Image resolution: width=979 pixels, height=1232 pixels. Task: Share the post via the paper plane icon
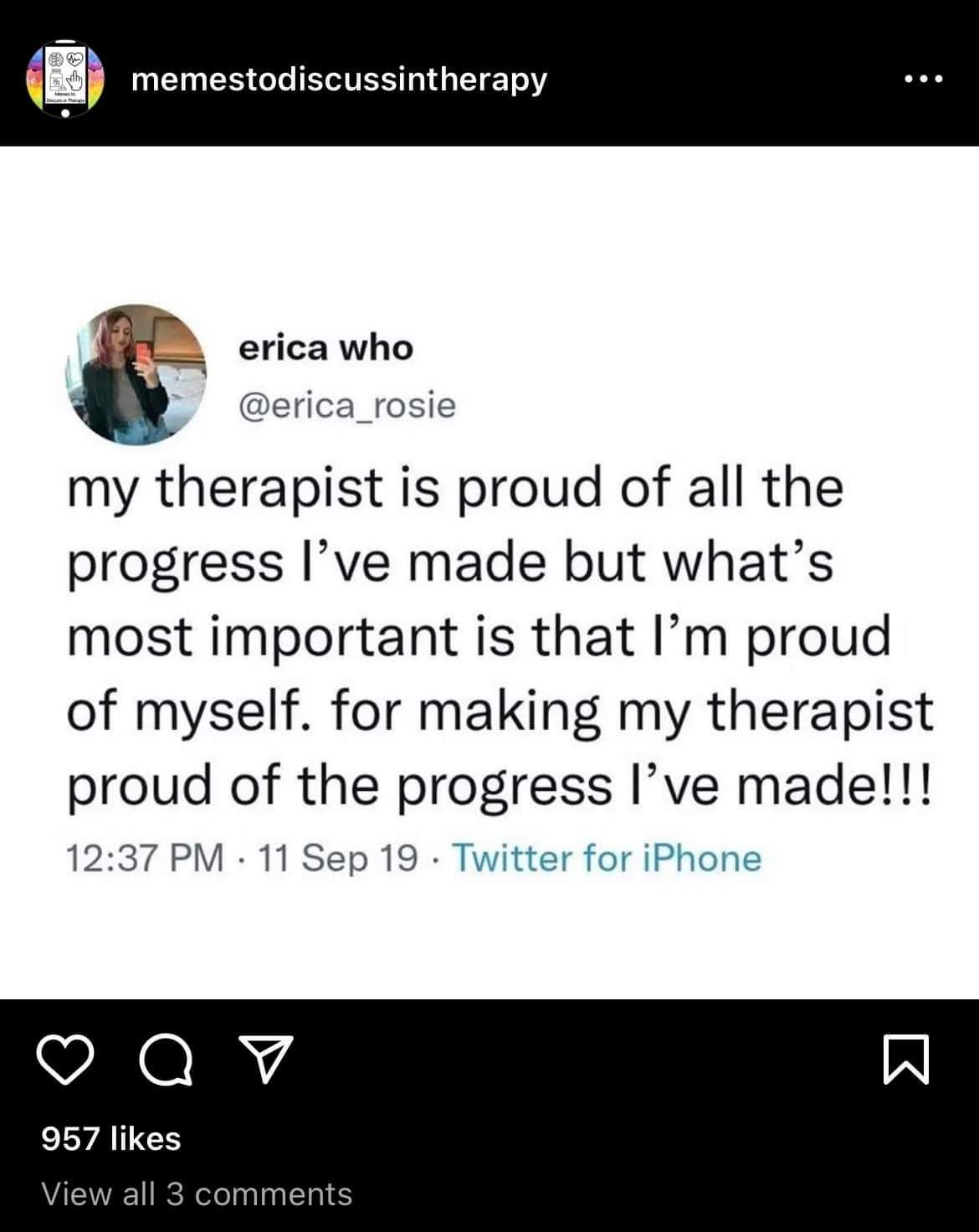(267, 1060)
